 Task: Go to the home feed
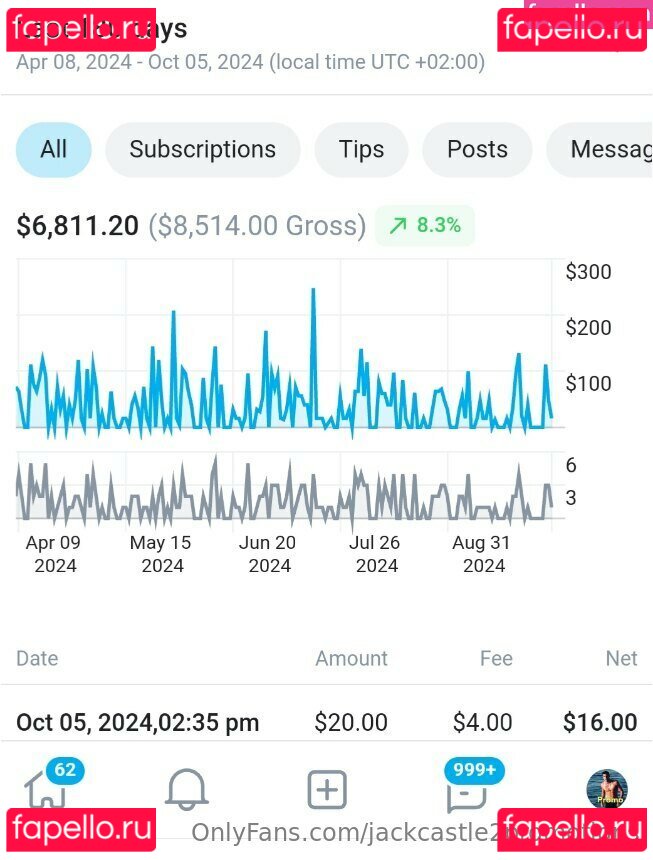point(46,790)
